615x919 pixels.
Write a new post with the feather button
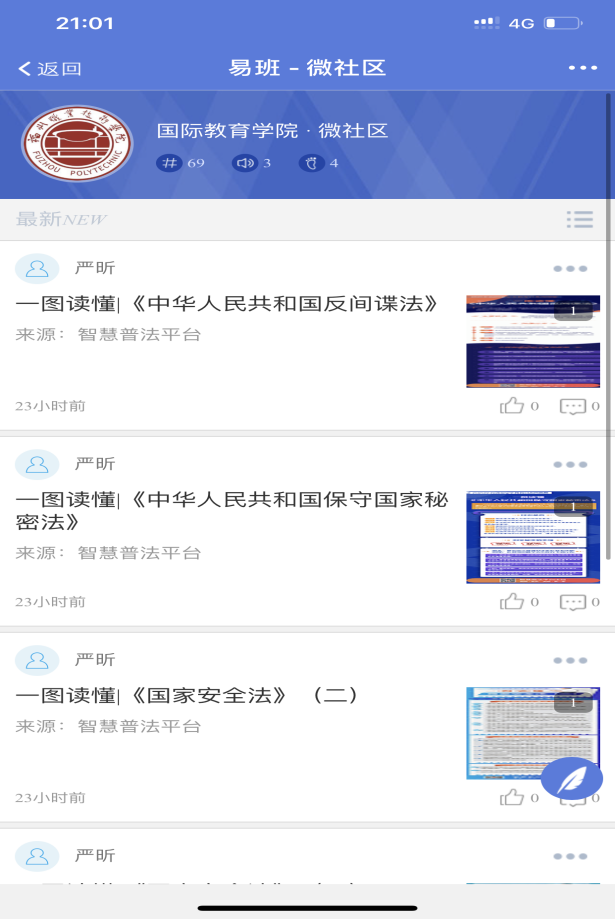tap(571, 779)
